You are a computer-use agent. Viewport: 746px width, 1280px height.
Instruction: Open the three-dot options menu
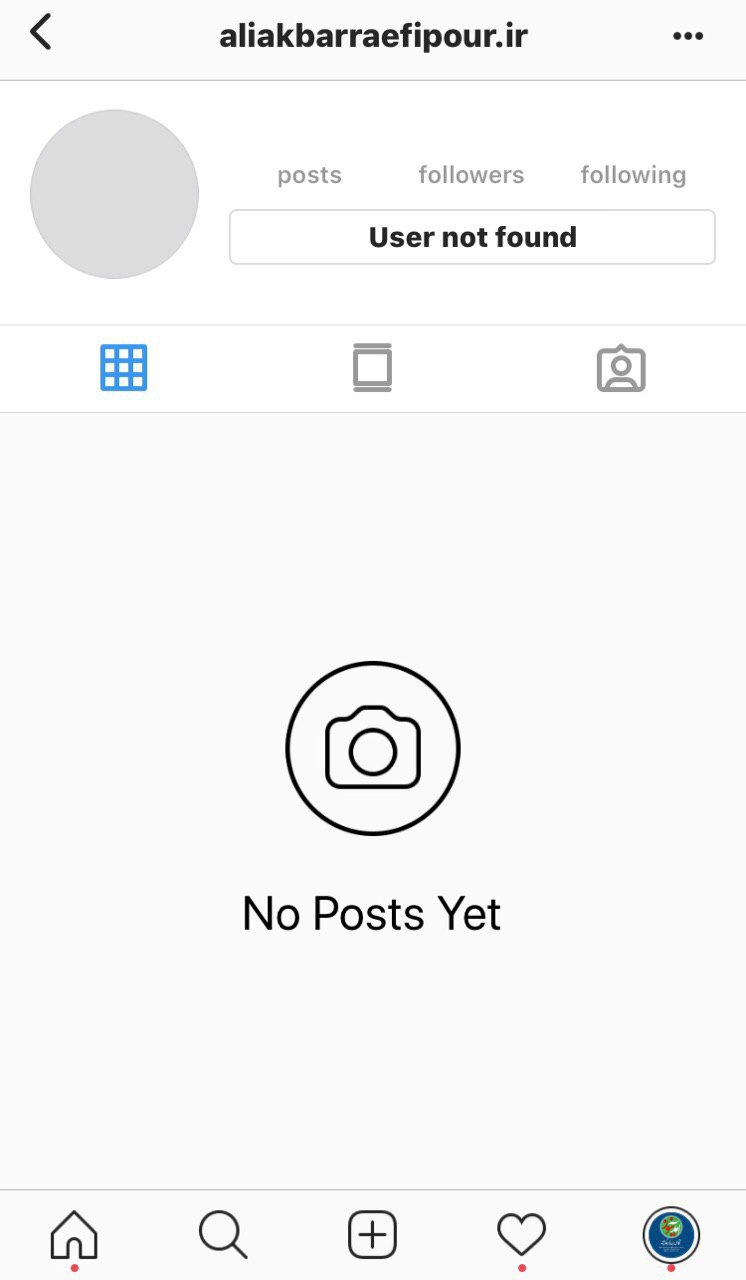(x=688, y=37)
